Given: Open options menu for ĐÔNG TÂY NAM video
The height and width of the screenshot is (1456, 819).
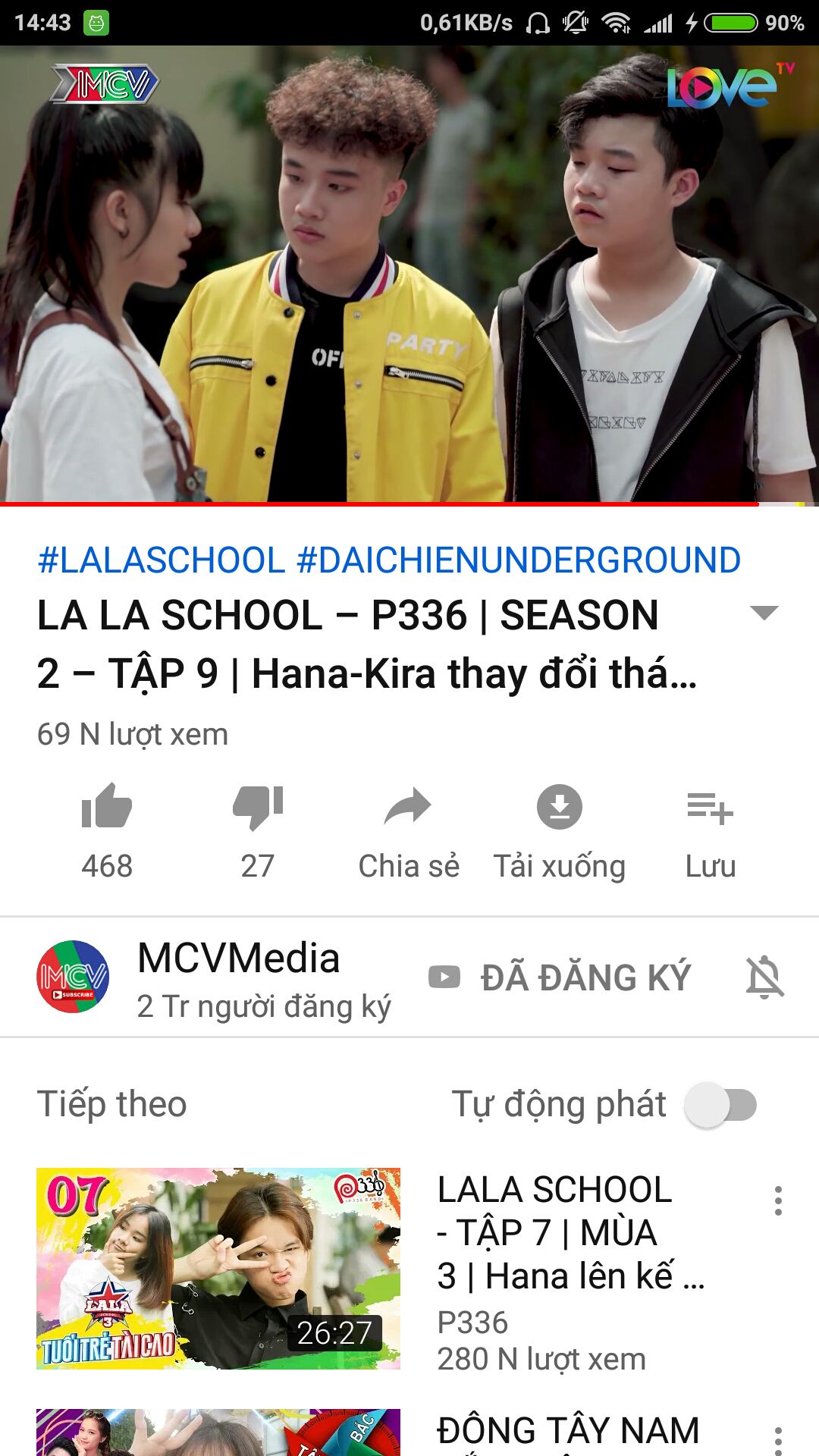Looking at the screenshot, I should tap(778, 1438).
